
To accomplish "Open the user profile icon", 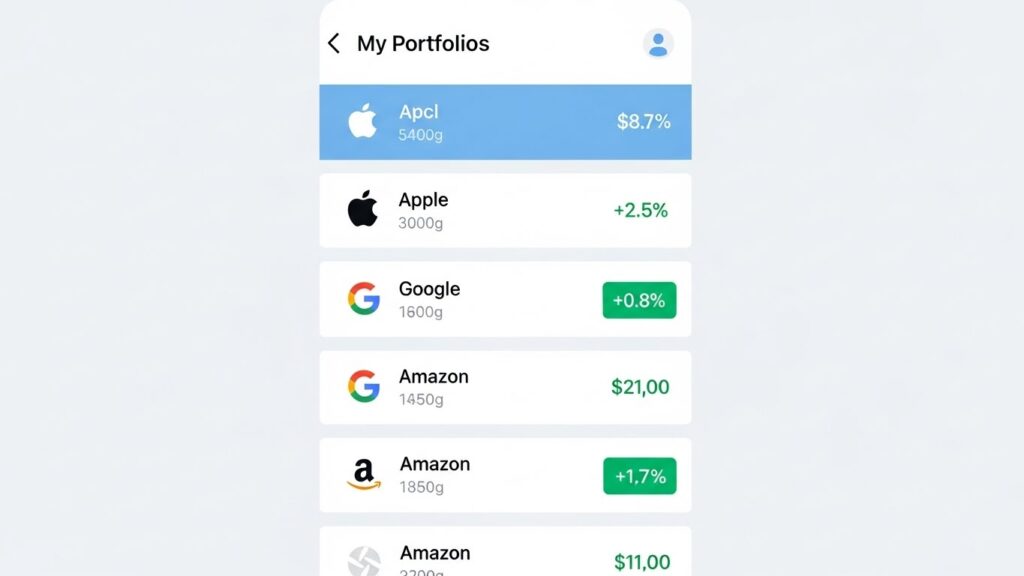I will pyautogui.click(x=657, y=43).
